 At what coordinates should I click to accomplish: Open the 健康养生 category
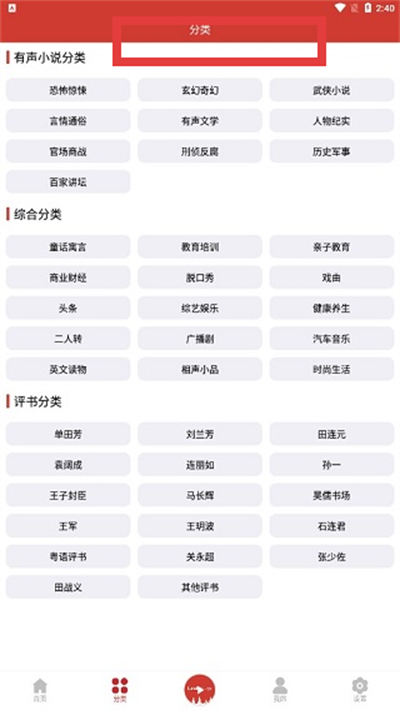[x=332, y=308]
